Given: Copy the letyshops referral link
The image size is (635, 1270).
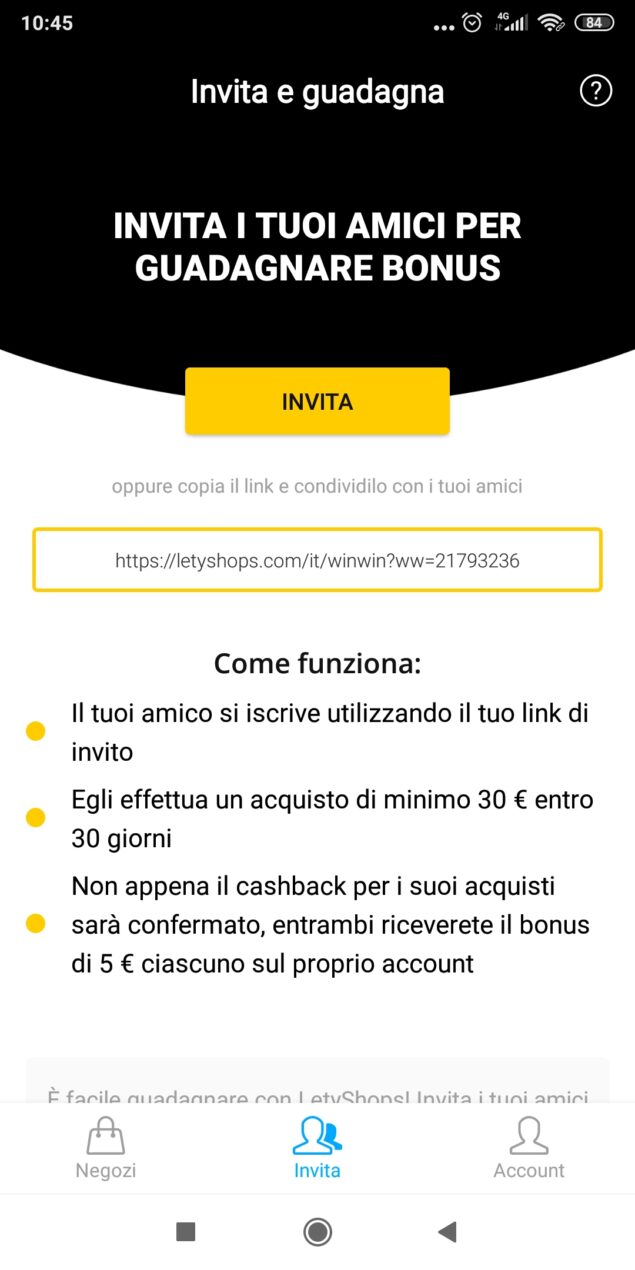Looking at the screenshot, I should tap(317, 560).
